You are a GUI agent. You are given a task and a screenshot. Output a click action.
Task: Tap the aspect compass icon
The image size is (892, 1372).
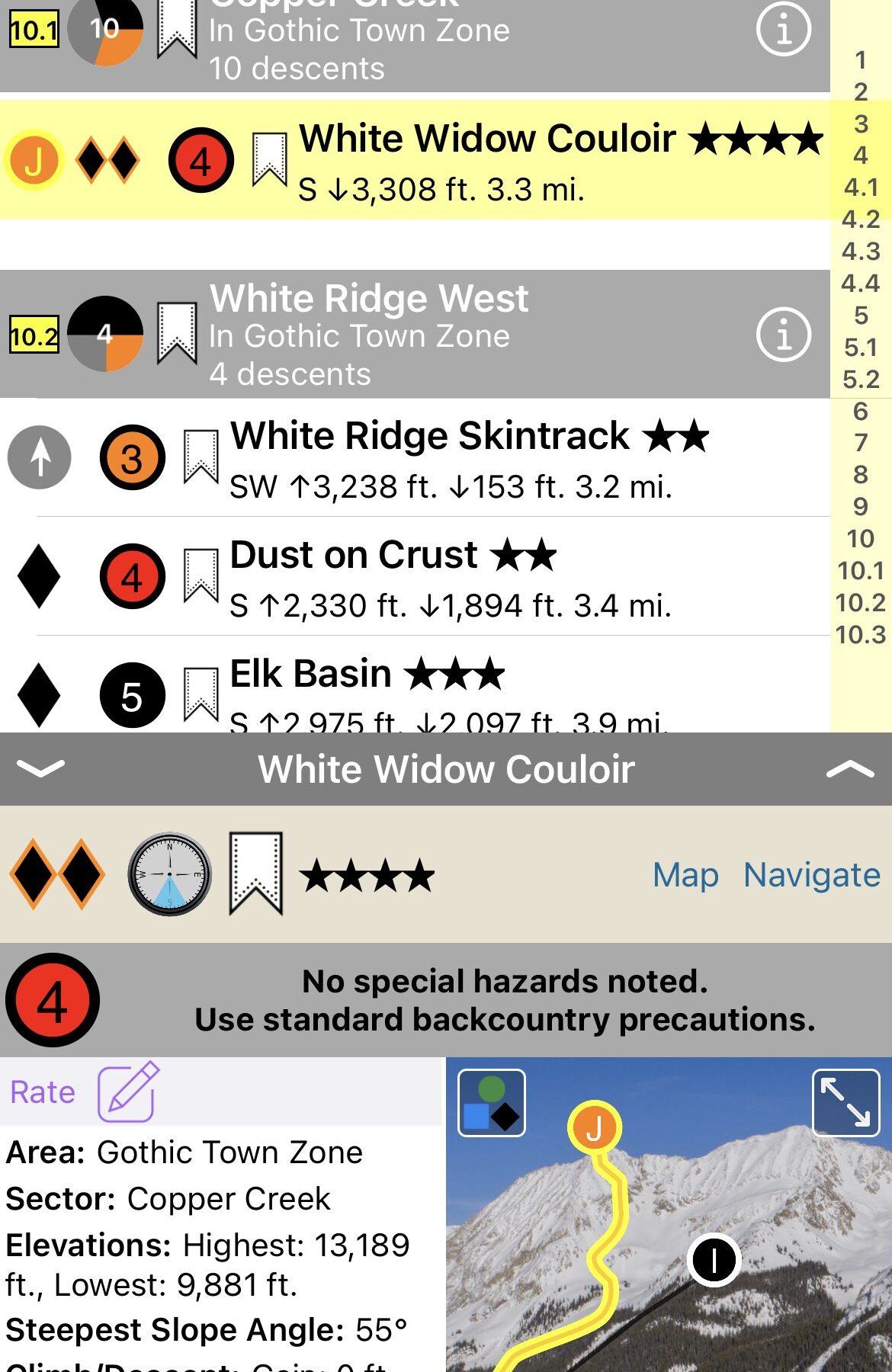169,874
